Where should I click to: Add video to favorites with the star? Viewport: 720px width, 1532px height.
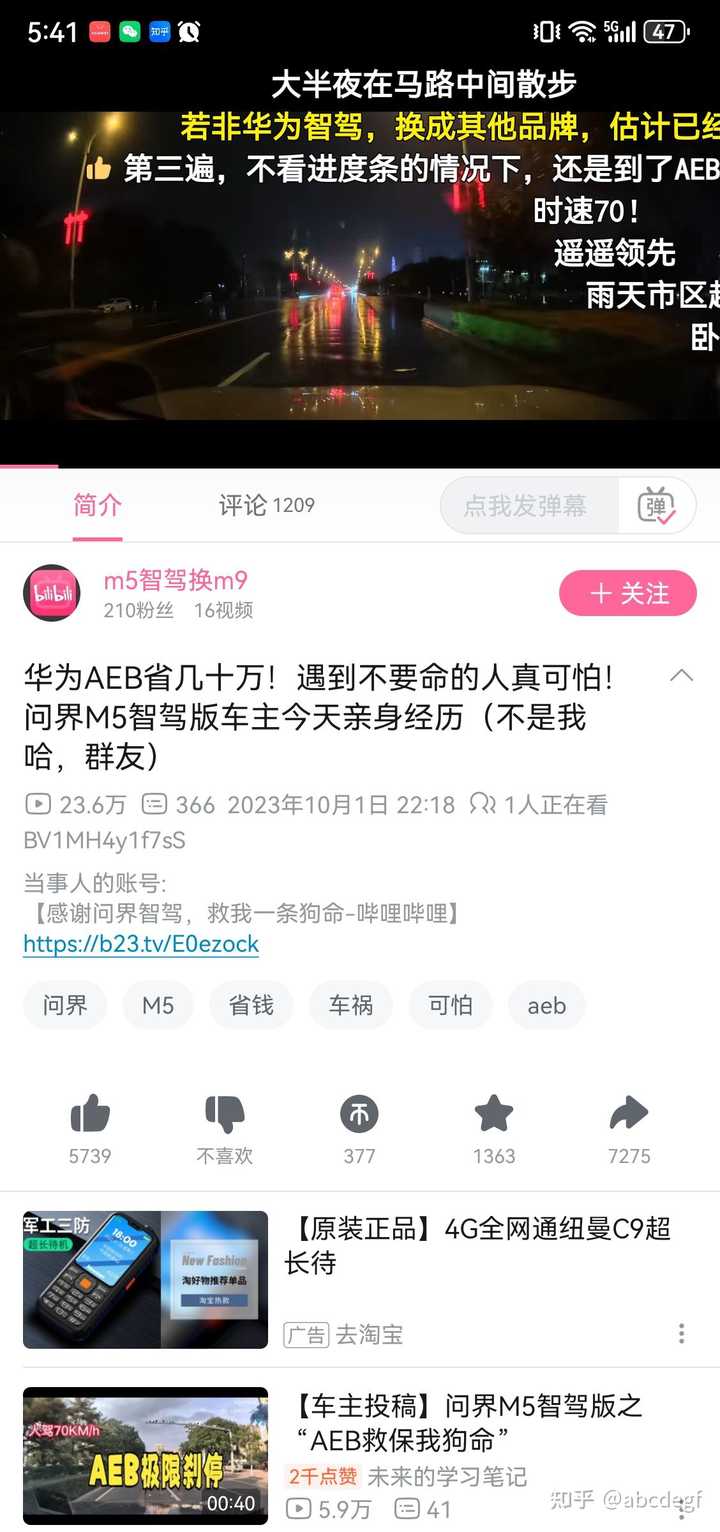pos(494,1115)
